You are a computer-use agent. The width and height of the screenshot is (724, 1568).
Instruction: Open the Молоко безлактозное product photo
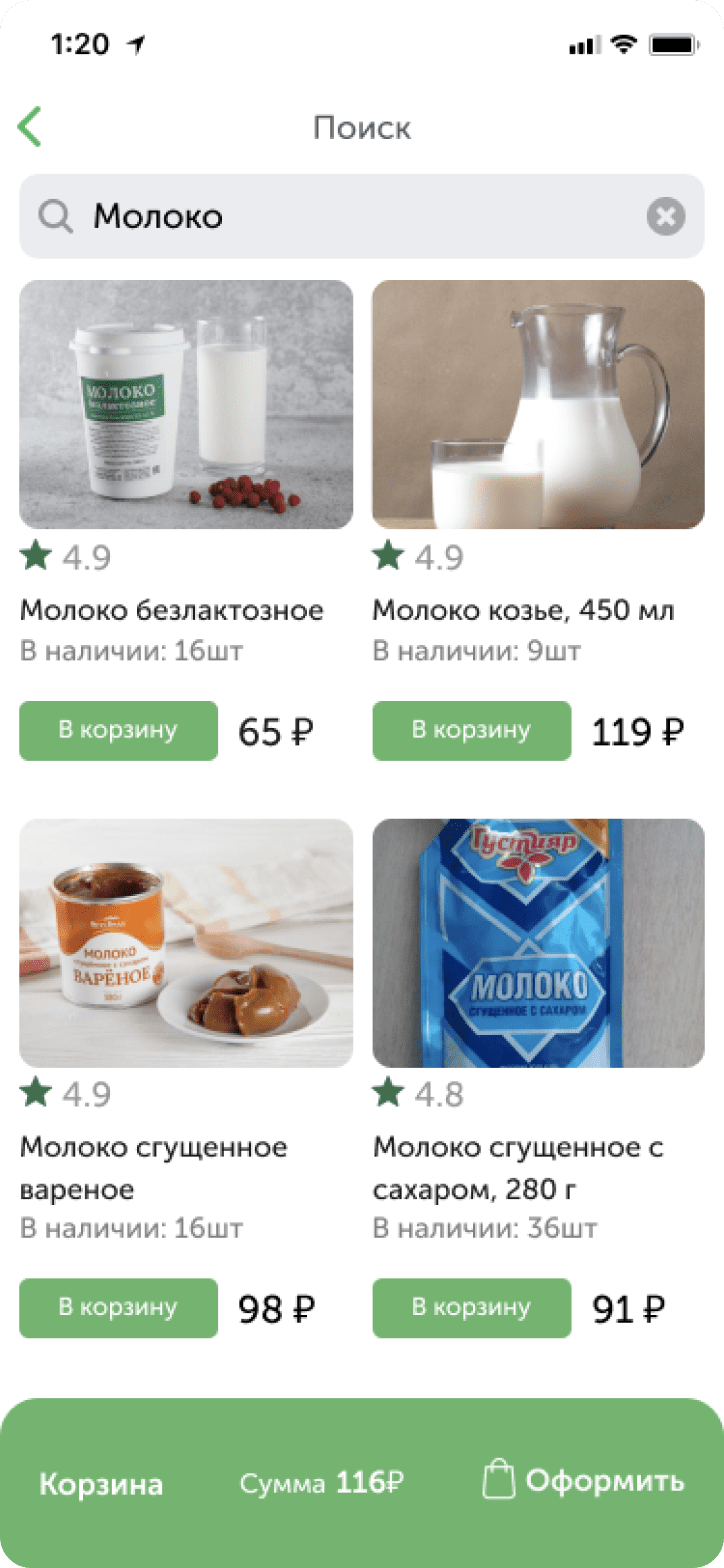[186, 404]
